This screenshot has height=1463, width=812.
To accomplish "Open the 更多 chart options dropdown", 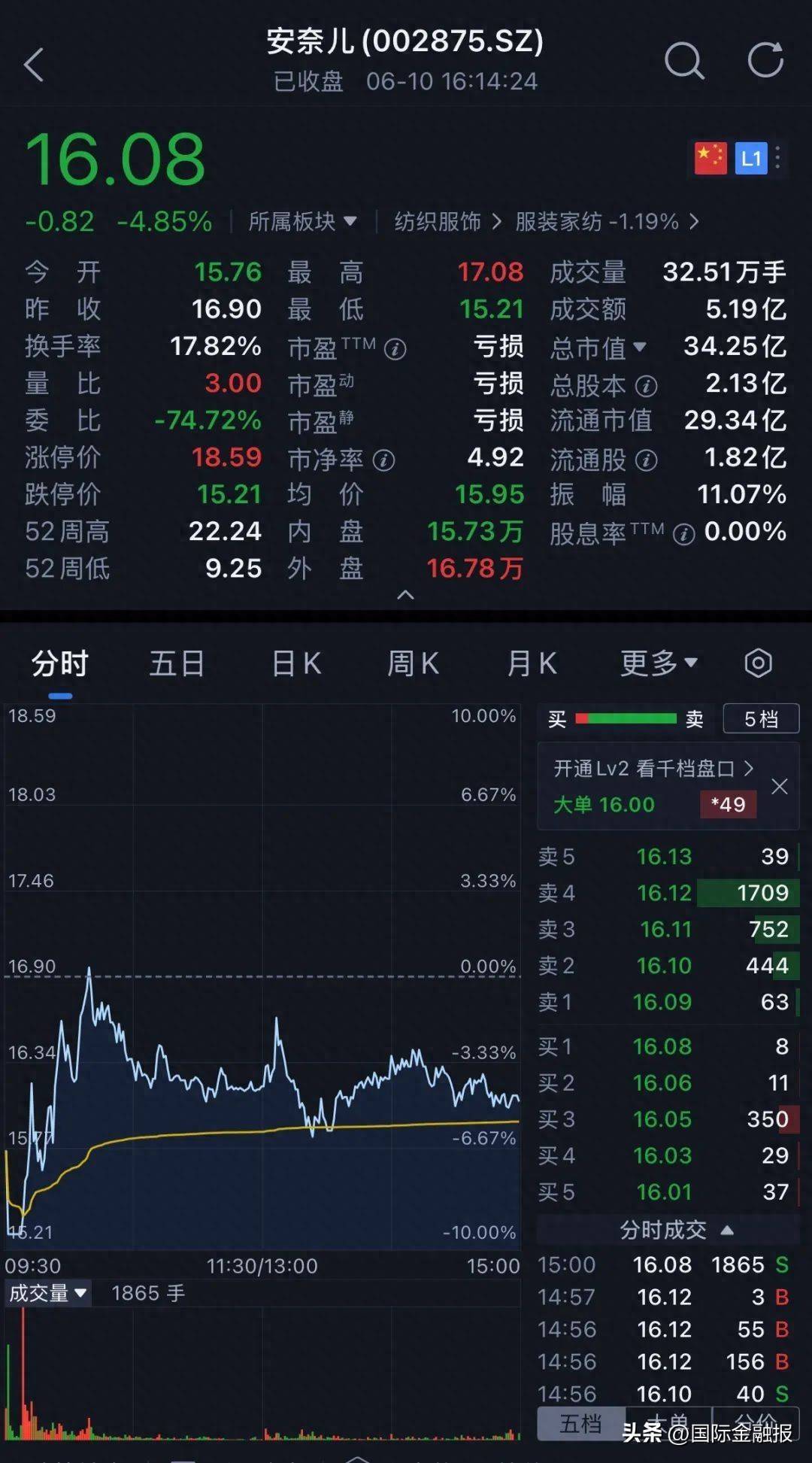I will click(659, 663).
